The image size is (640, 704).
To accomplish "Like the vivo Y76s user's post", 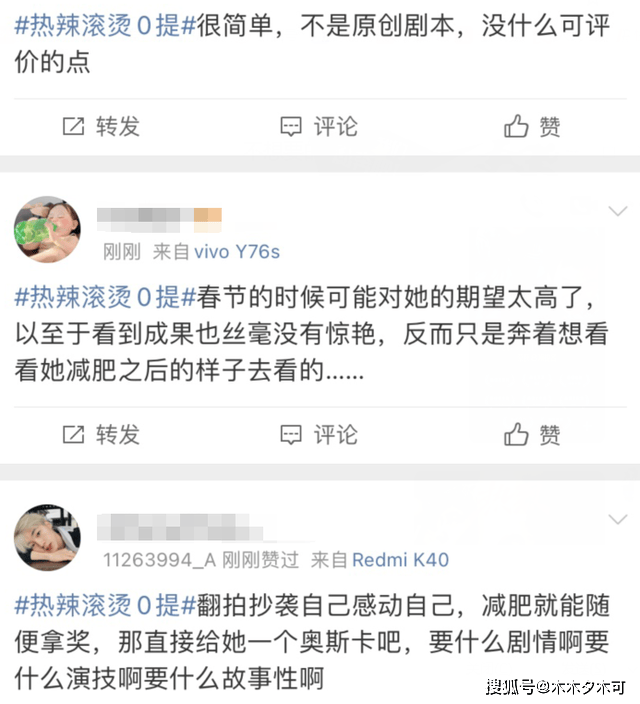I will point(533,435).
